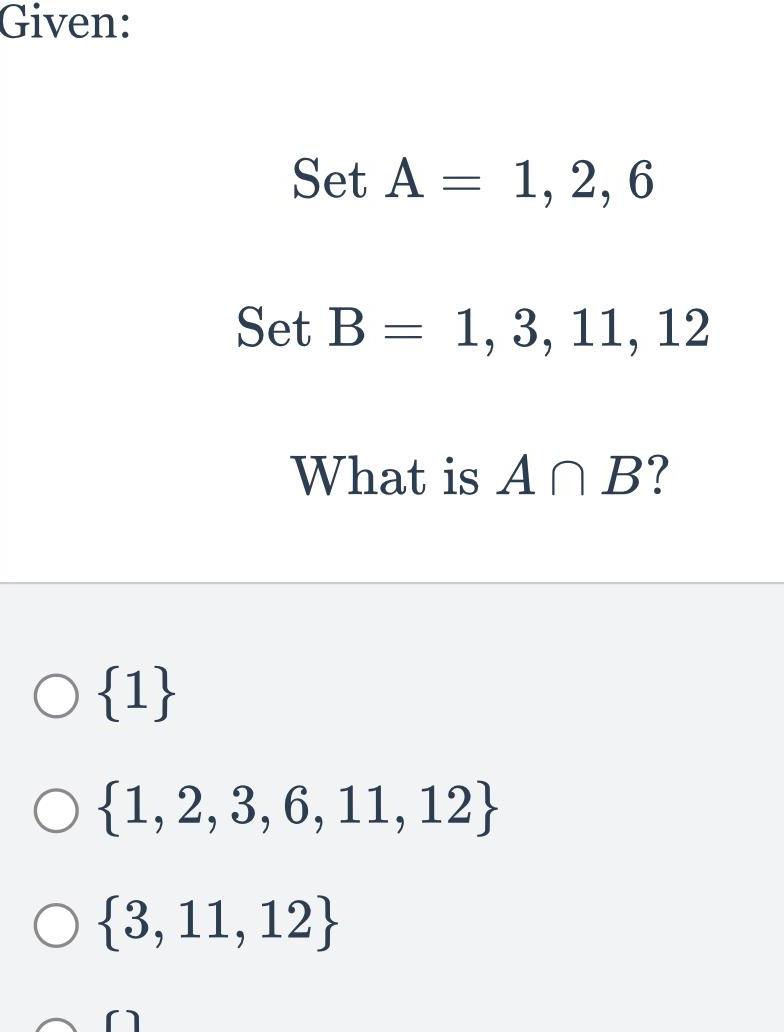Click the question text What is A ∩ B?
This screenshot has height=1032, width=784.
pos(484,477)
